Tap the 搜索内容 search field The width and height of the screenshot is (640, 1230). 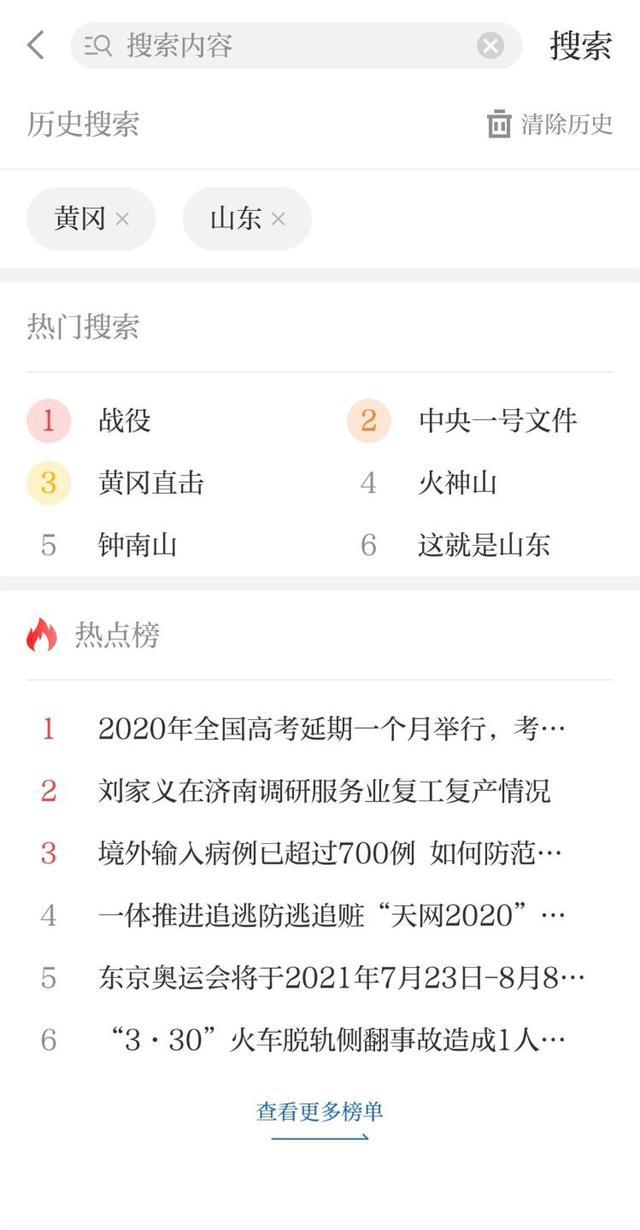coord(290,46)
